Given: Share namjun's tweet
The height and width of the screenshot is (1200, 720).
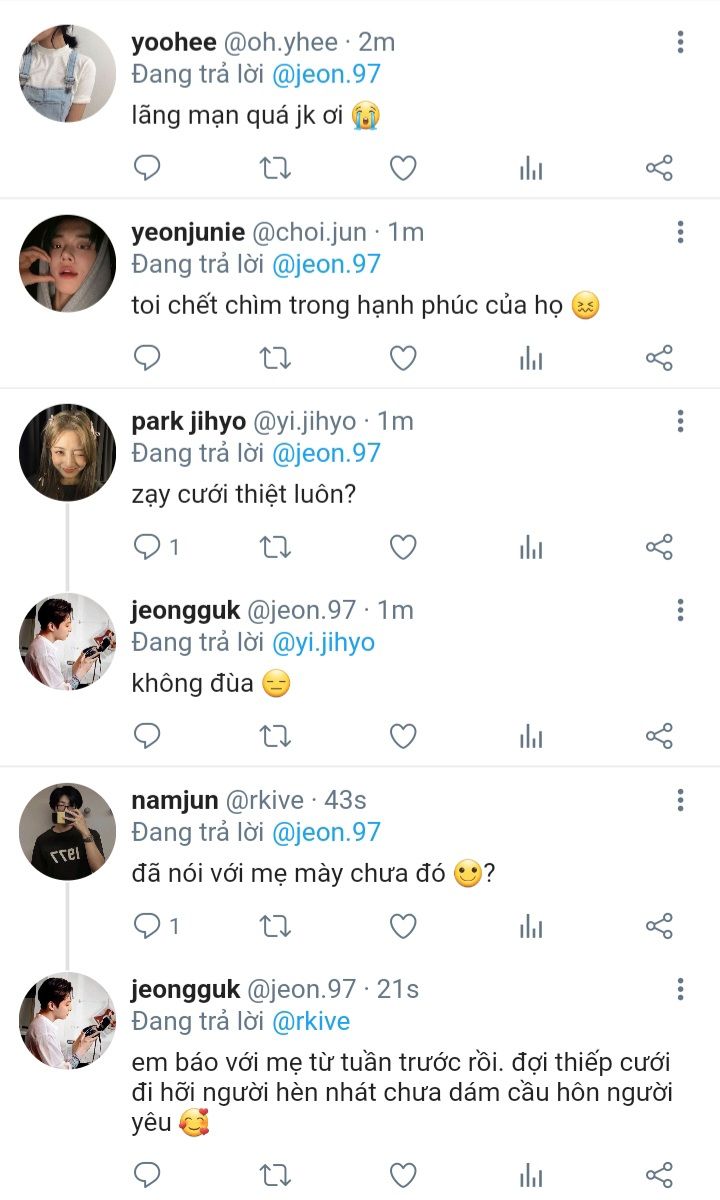Looking at the screenshot, I should click(x=659, y=926).
